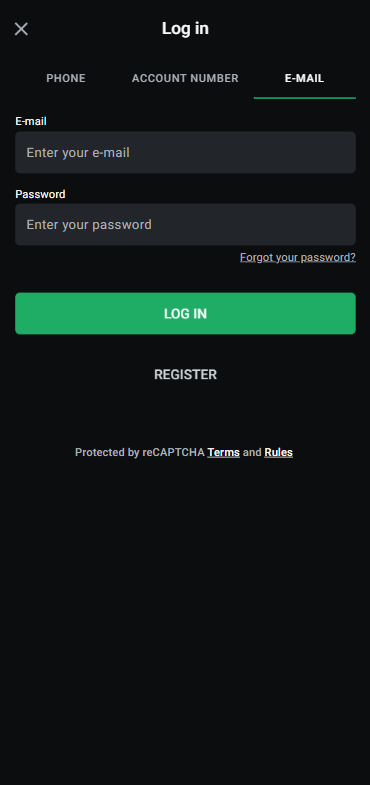This screenshot has width=370, height=785.
Task: Focus the e-mail input field
Action: tap(185, 152)
